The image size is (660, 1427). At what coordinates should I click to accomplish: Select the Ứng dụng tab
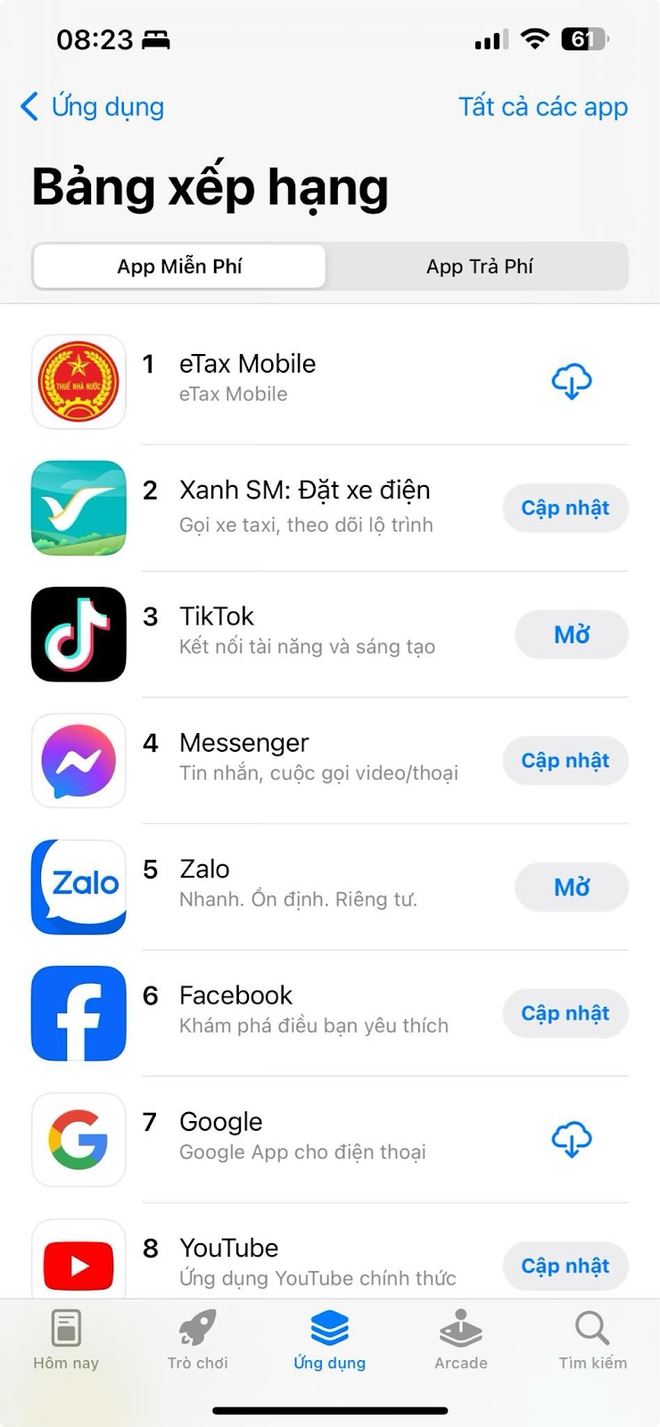[x=329, y=1340]
